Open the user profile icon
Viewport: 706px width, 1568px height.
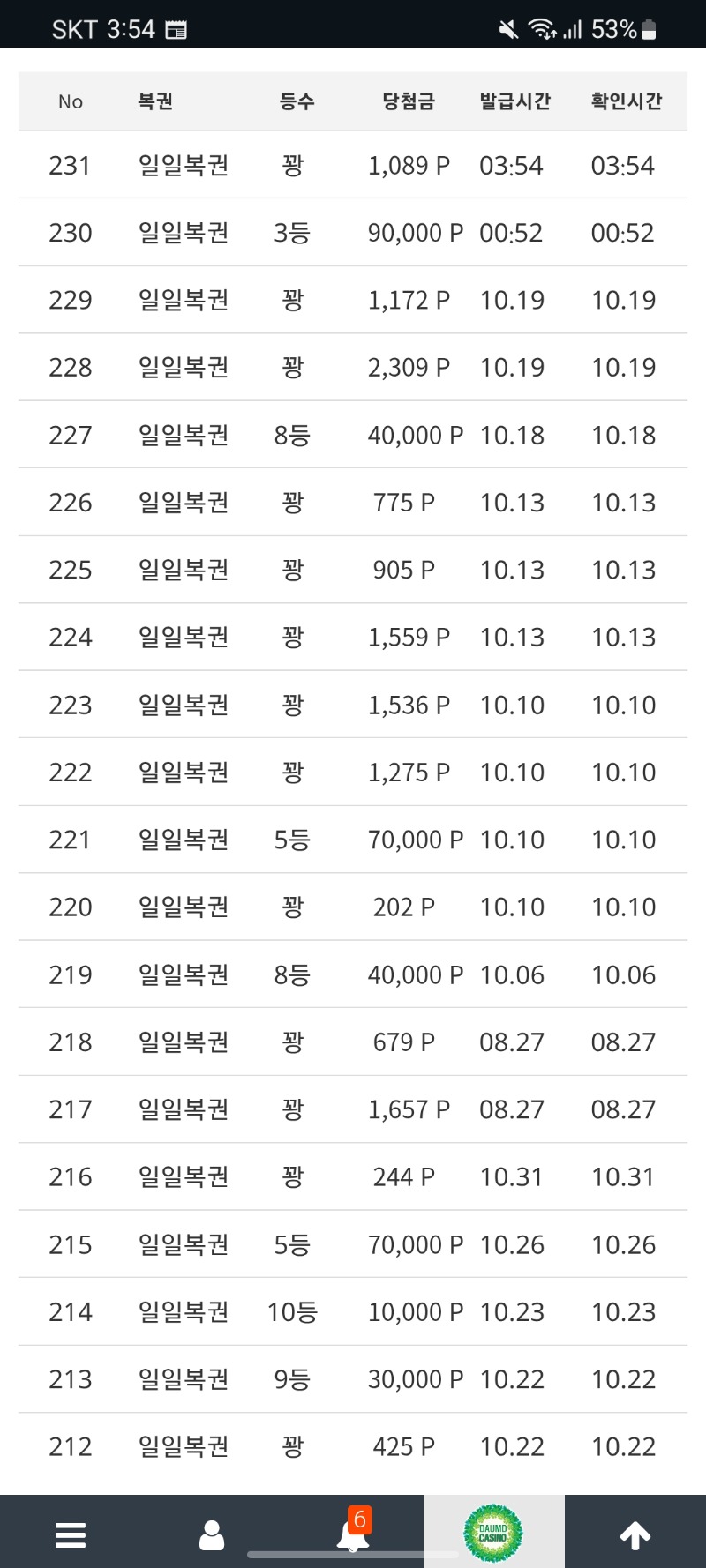pos(212,1535)
